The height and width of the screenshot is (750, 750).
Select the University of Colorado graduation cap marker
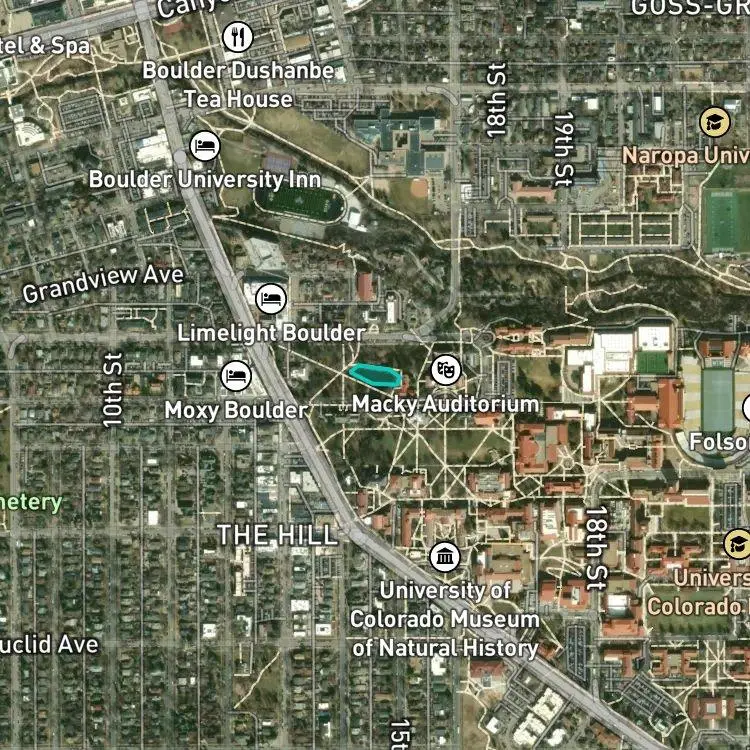pos(737,544)
